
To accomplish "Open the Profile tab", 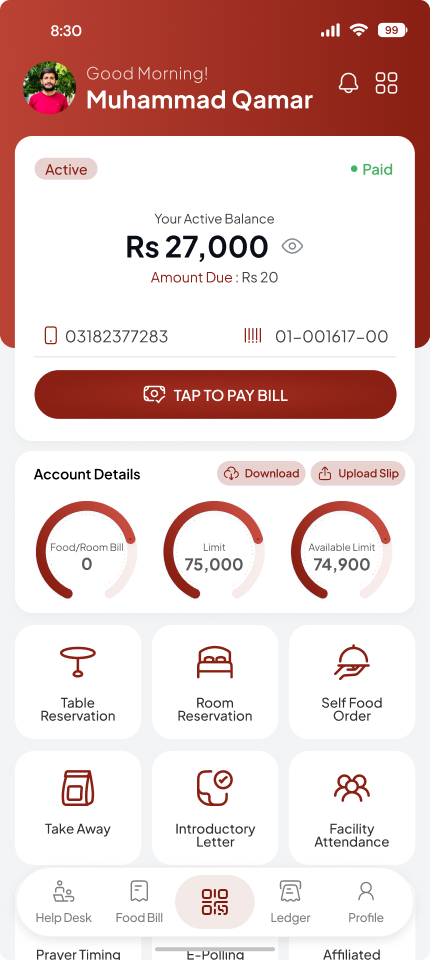I will pos(366,902).
